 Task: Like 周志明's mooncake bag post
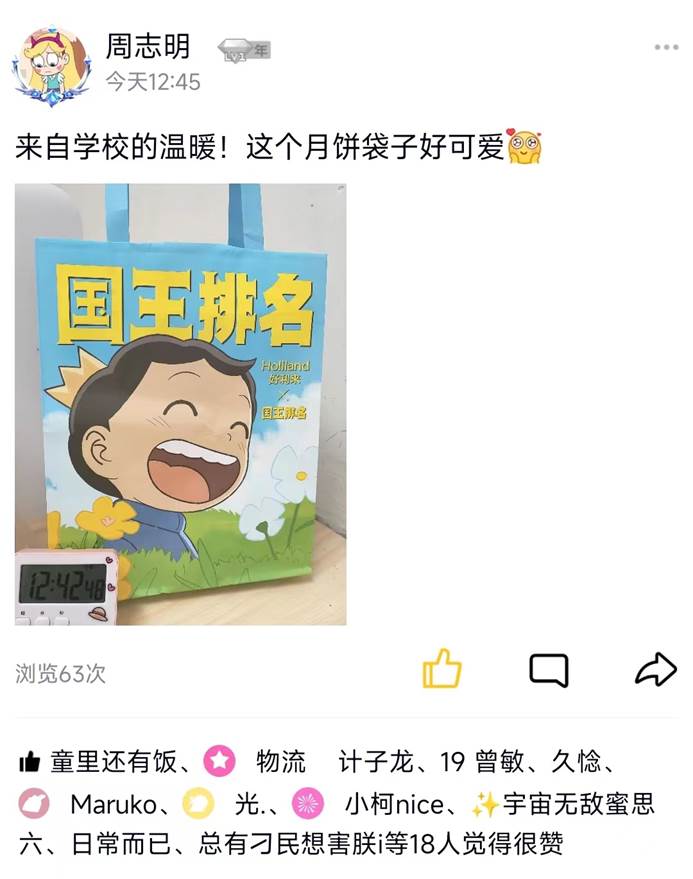click(x=441, y=669)
